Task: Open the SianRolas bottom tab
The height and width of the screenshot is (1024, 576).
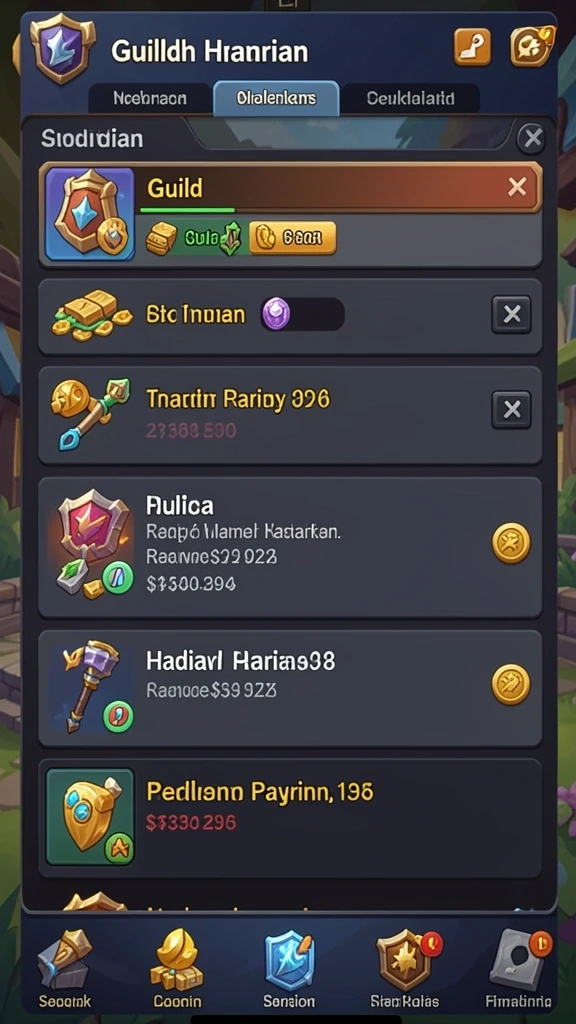Action: [x=404, y=970]
